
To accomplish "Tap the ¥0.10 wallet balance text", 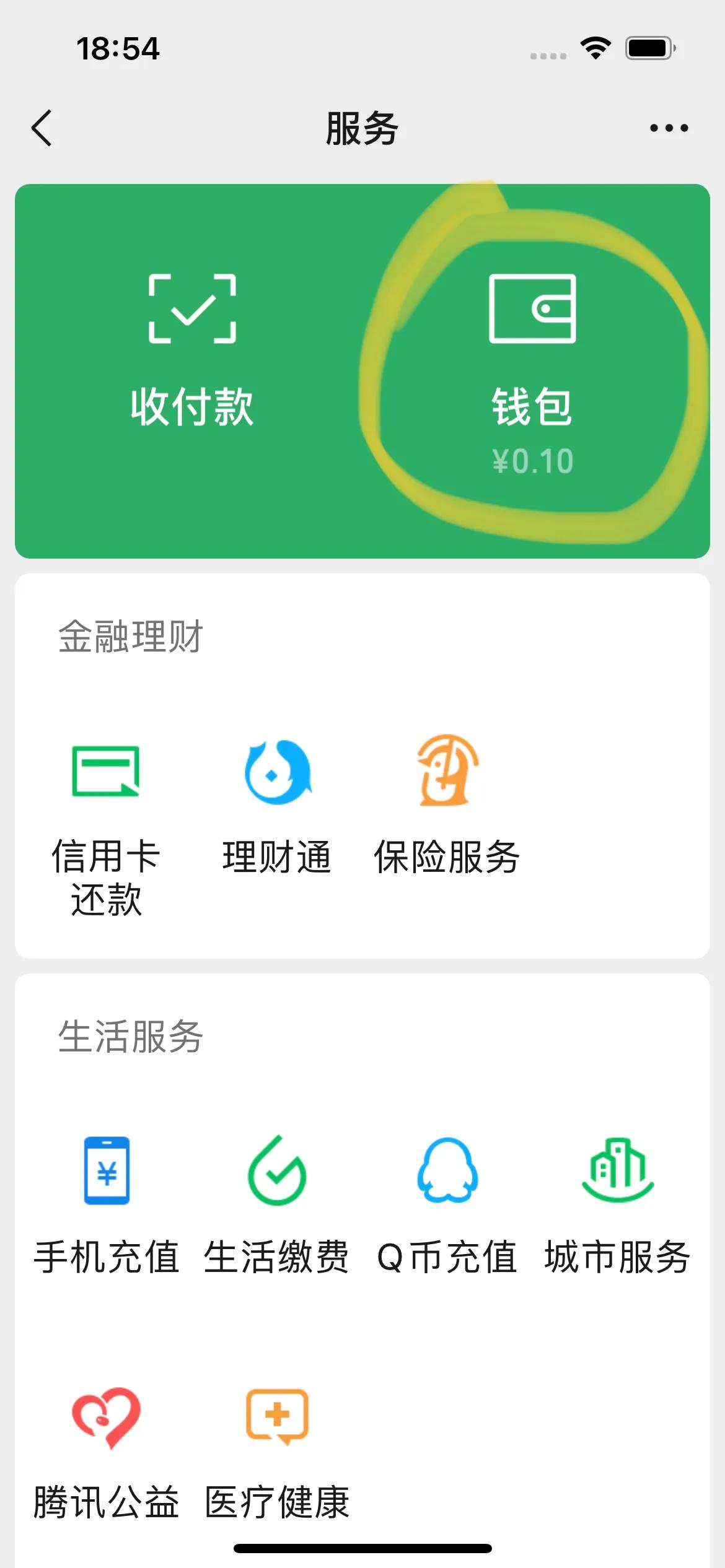I will 534,461.
